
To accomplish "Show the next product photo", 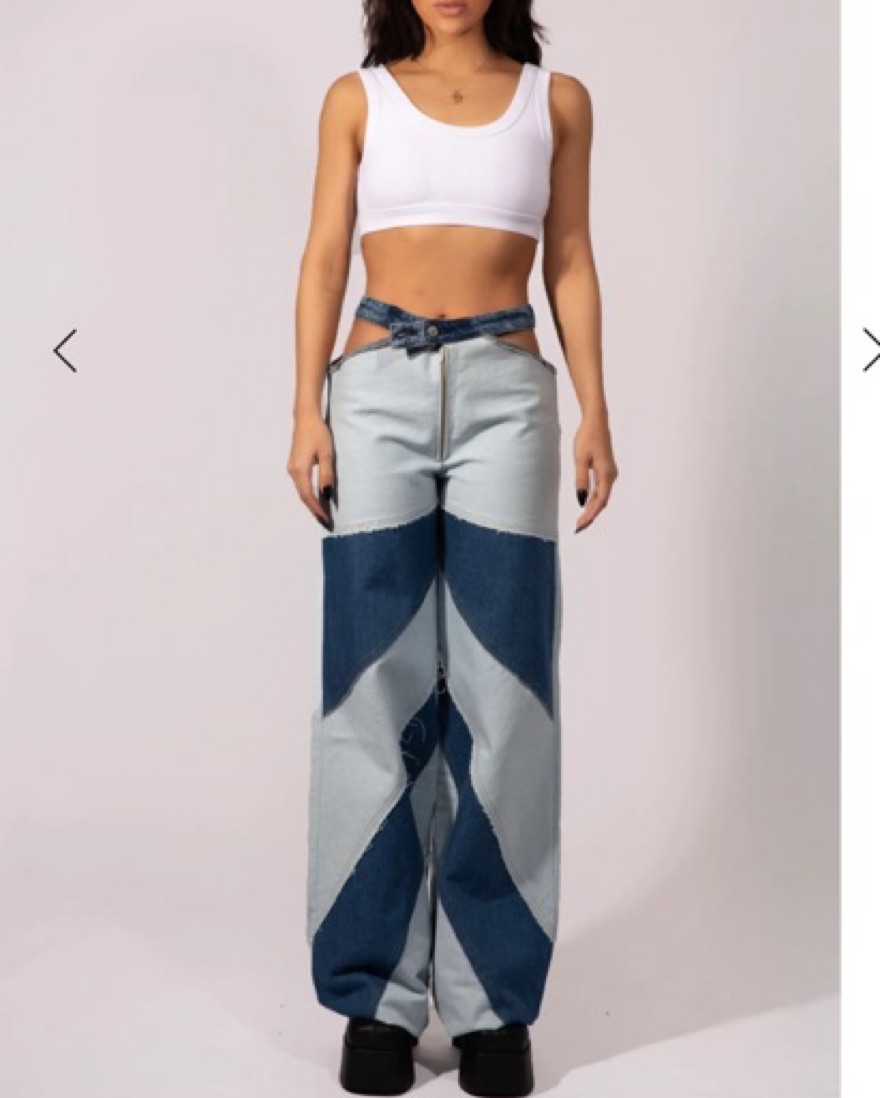I will click(x=871, y=351).
